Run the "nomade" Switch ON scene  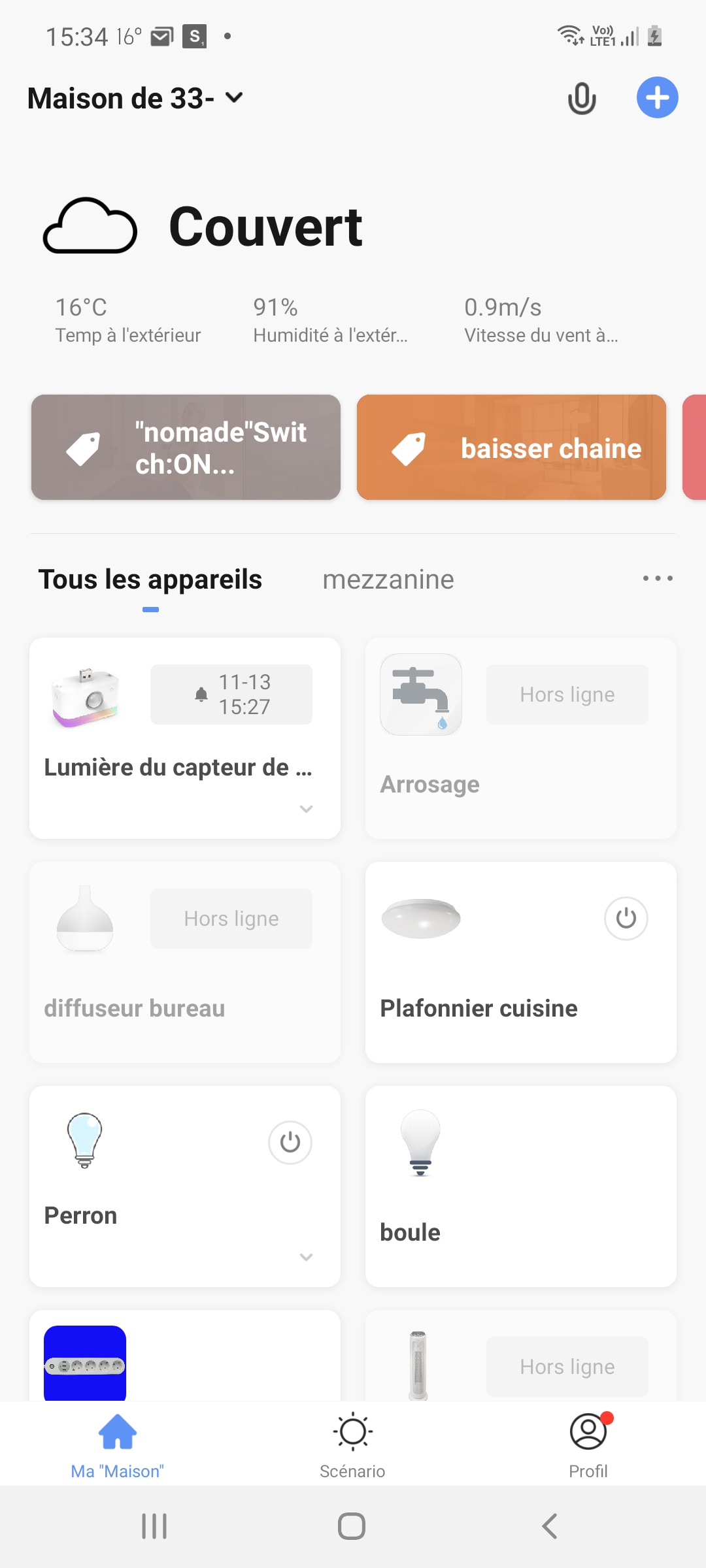pyautogui.click(x=186, y=448)
